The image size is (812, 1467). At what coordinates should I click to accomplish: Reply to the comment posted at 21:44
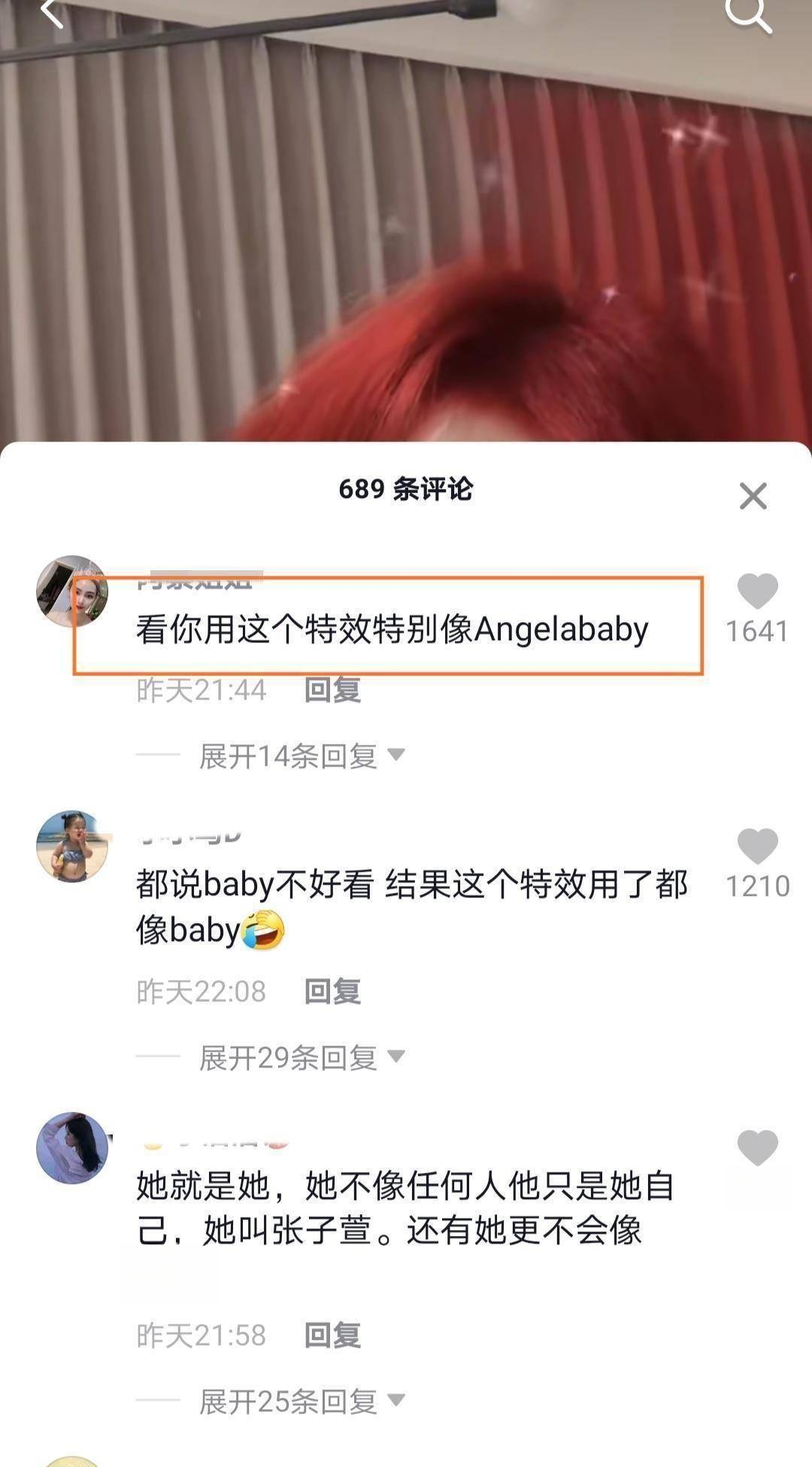point(332,690)
